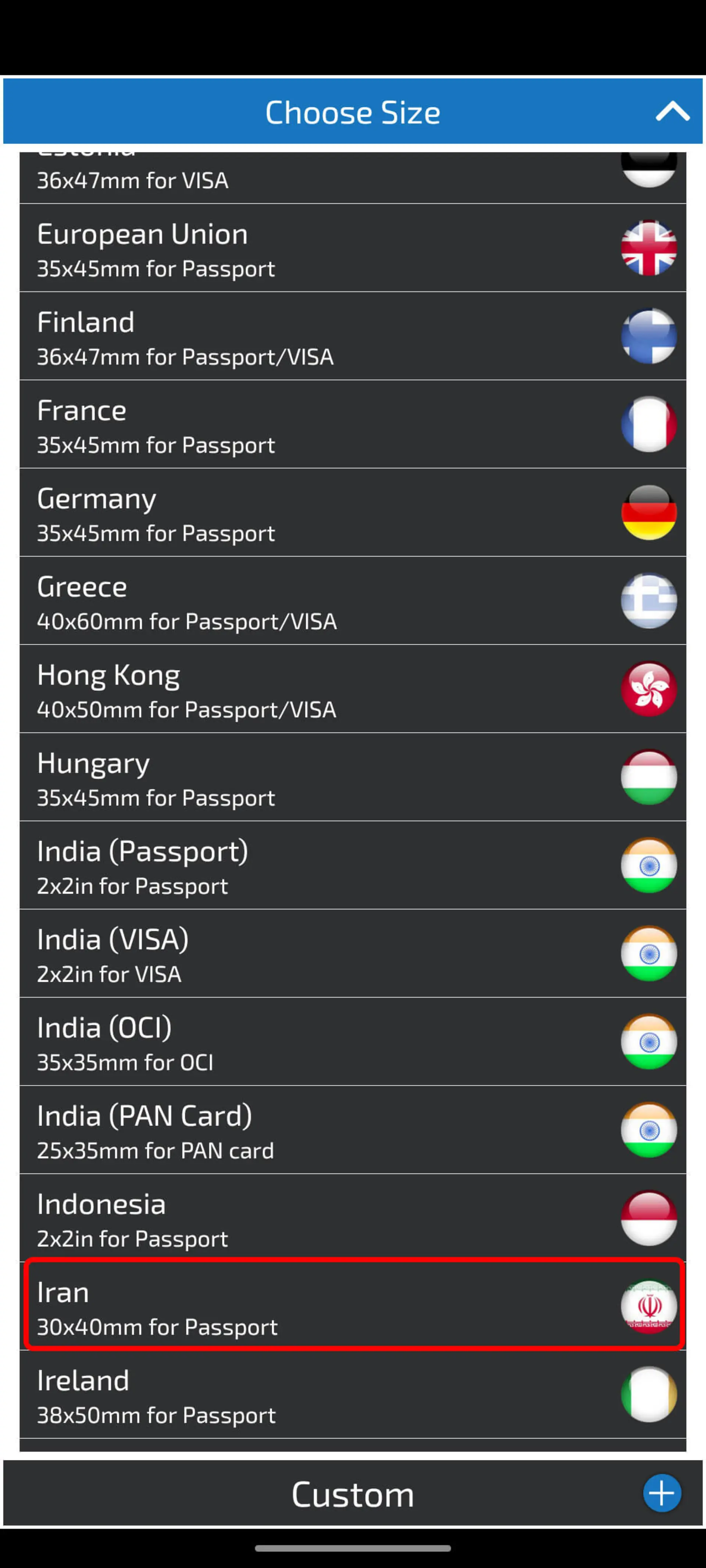Image resolution: width=706 pixels, height=1568 pixels.
Task: Choose India (VISA) 2x2in option
Action: [x=353, y=954]
